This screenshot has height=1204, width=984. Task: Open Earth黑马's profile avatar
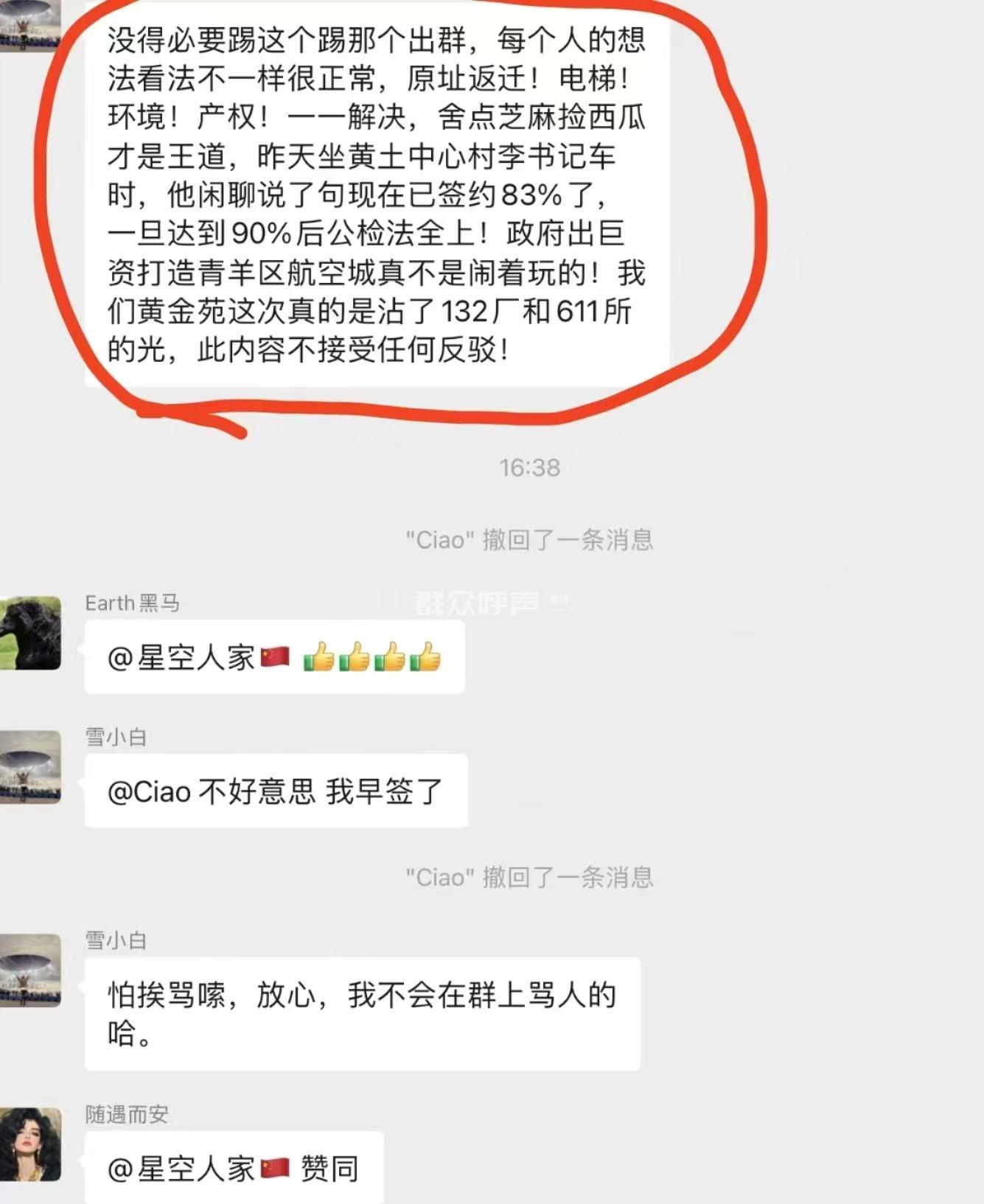coord(29,633)
